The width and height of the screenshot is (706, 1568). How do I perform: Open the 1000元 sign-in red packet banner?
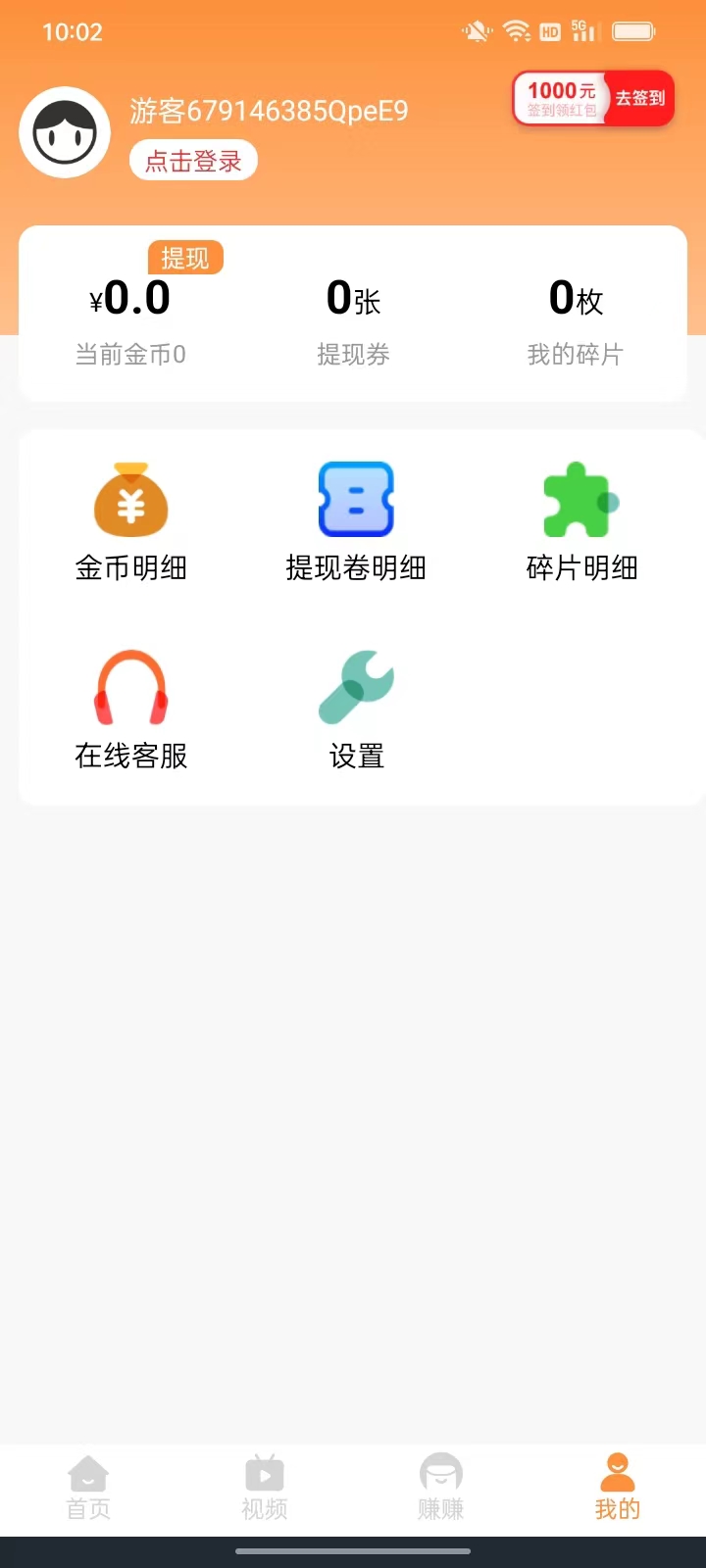pyautogui.click(x=559, y=98)
